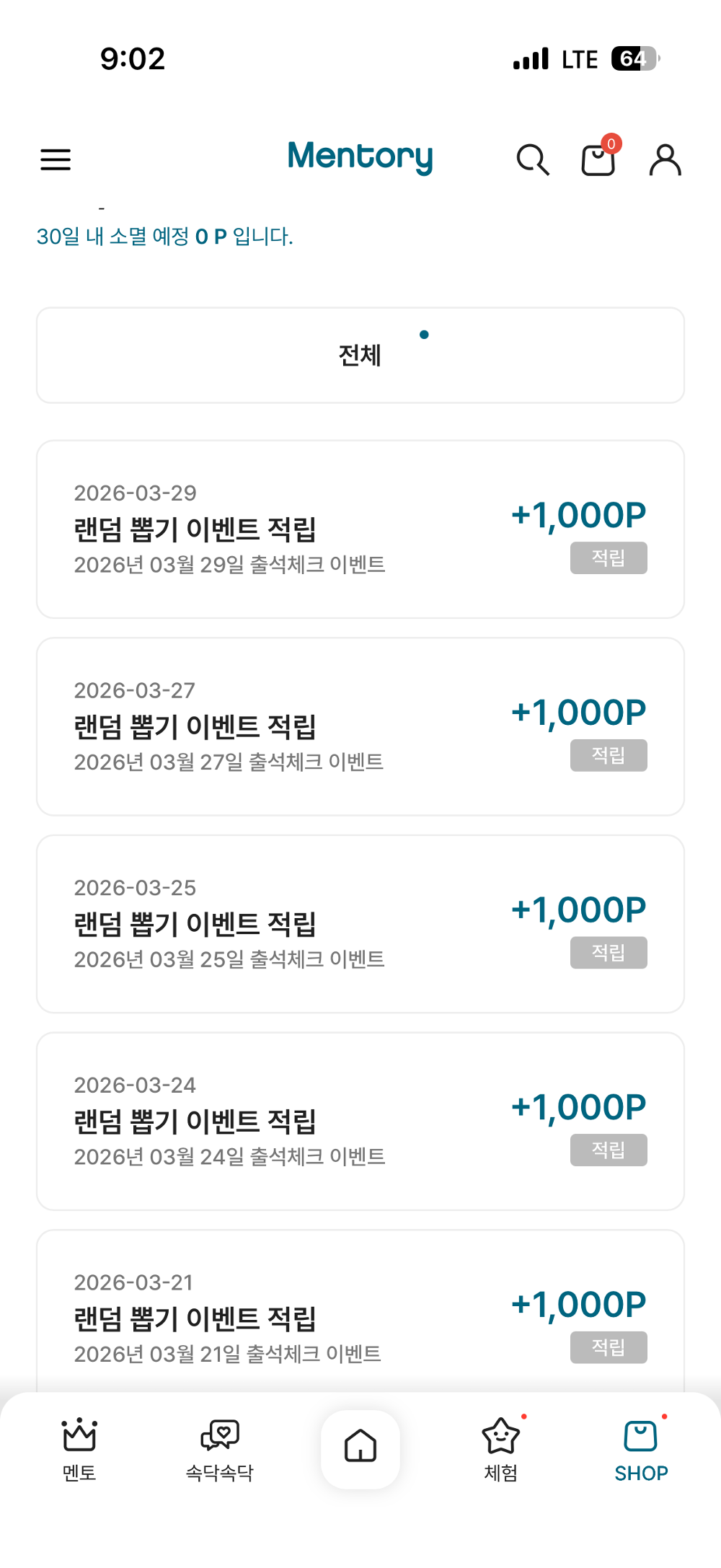Select the 적립 tag on 2026-03-27 entry

tap(609, 754)
